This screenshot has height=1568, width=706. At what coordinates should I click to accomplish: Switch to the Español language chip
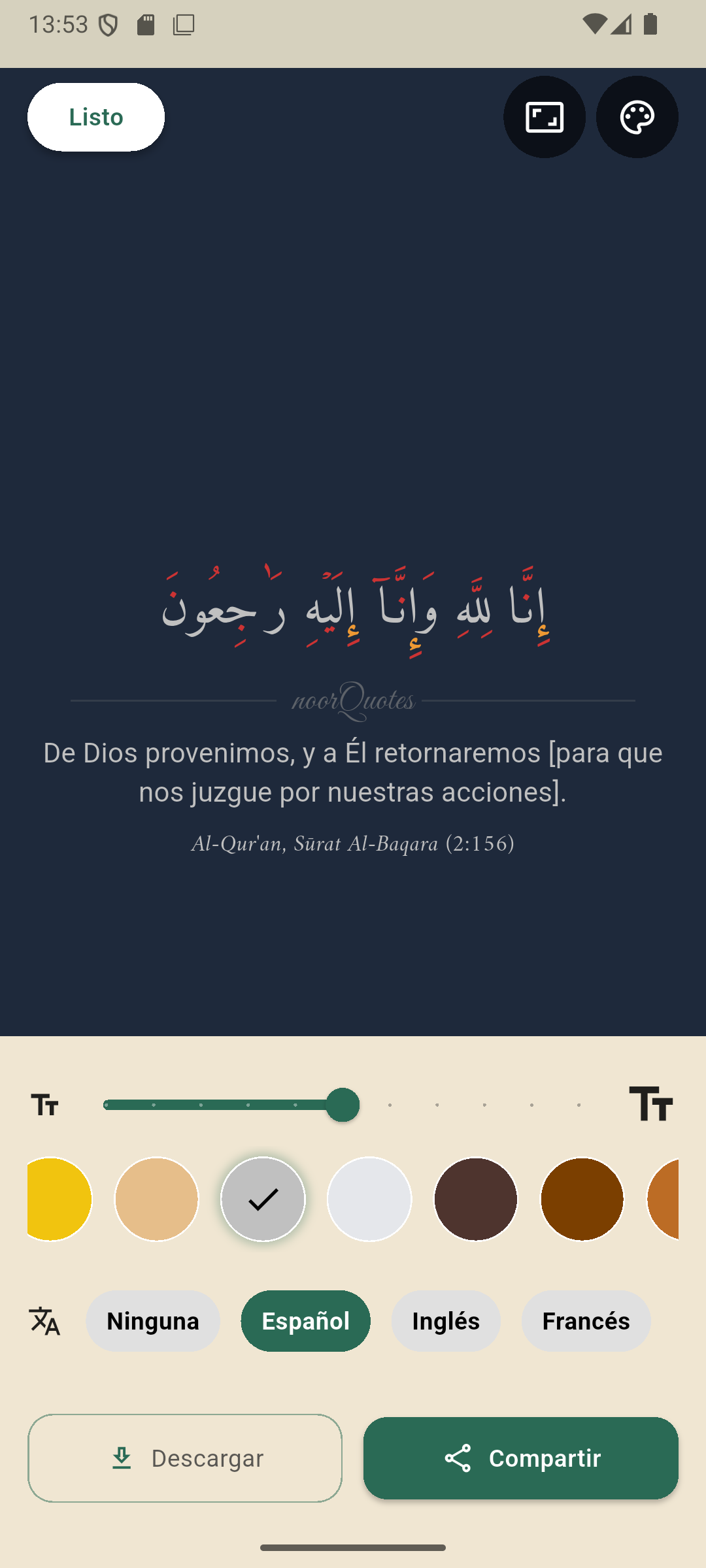coord(305,1321)
